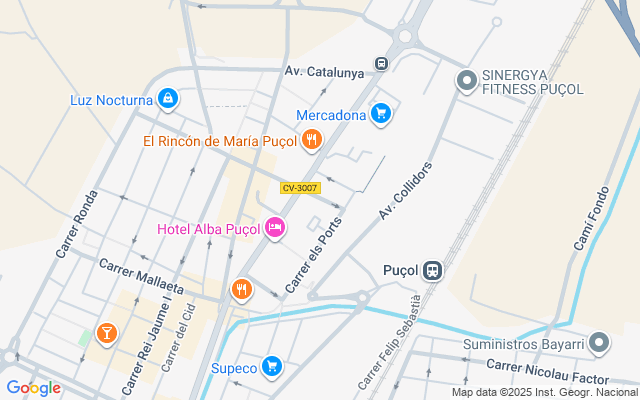The image size is (640, 400).
Task: Select the Mercadona shopping cart pin
Action: 379,114
